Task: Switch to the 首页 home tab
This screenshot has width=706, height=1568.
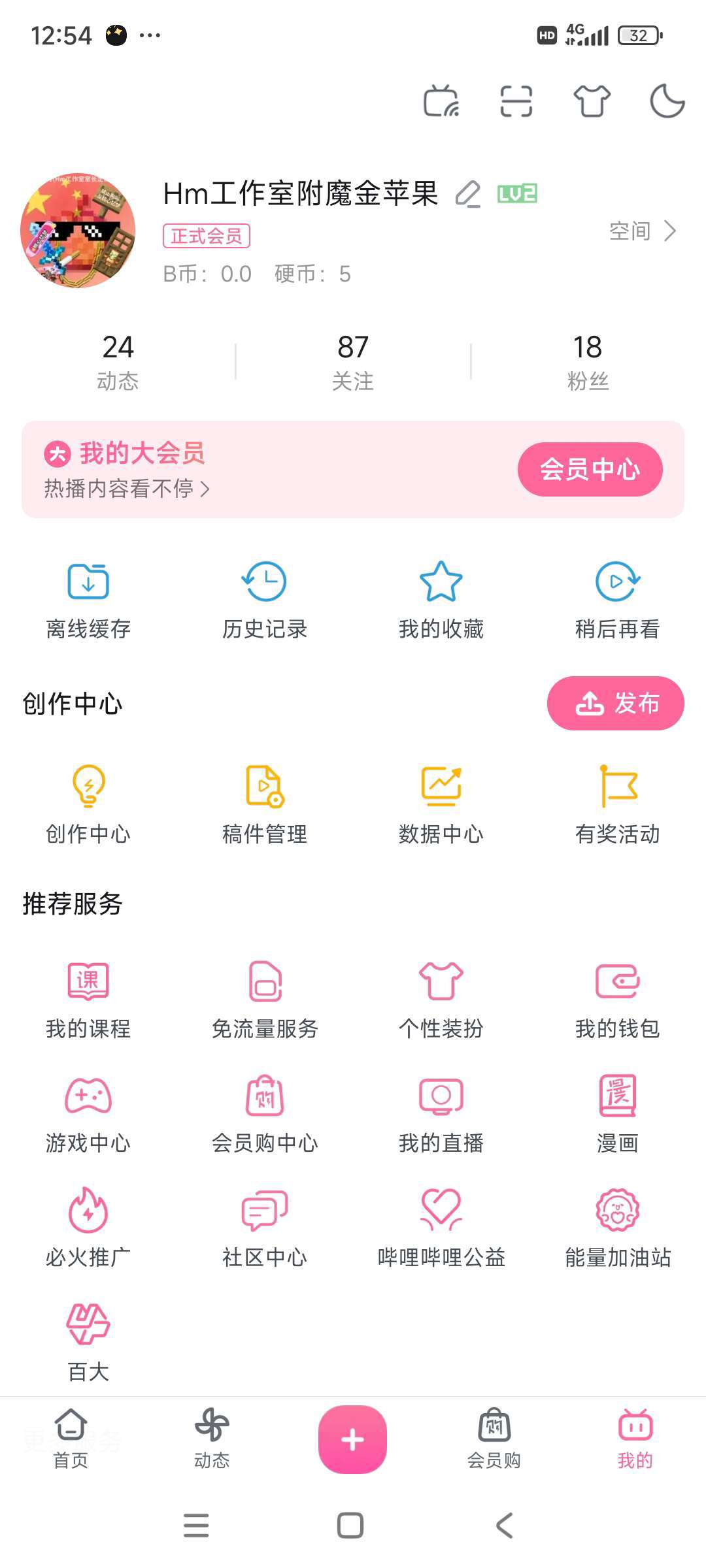Action: pyautogui.click(x=71, y=1437)
